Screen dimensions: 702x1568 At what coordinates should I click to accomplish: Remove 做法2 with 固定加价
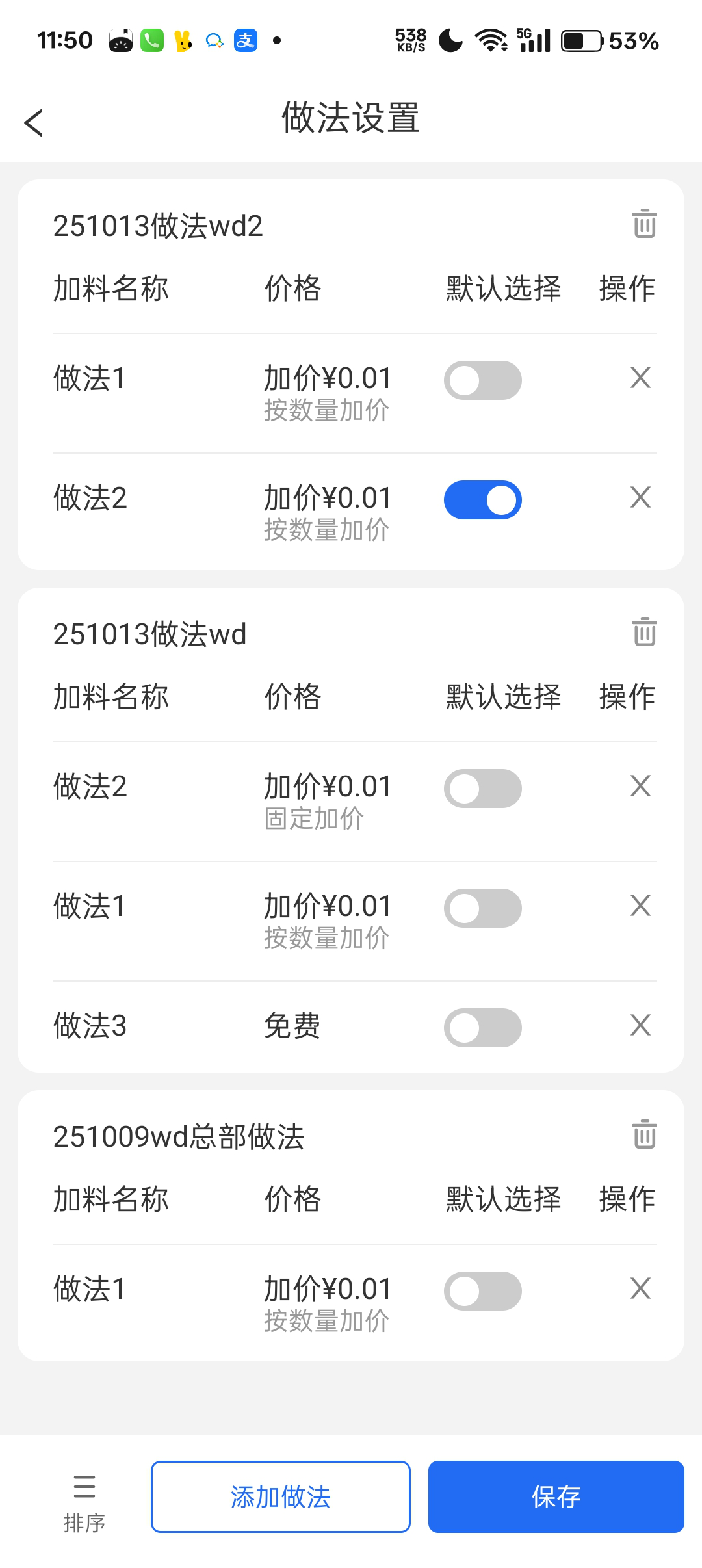tap(640, 786)
